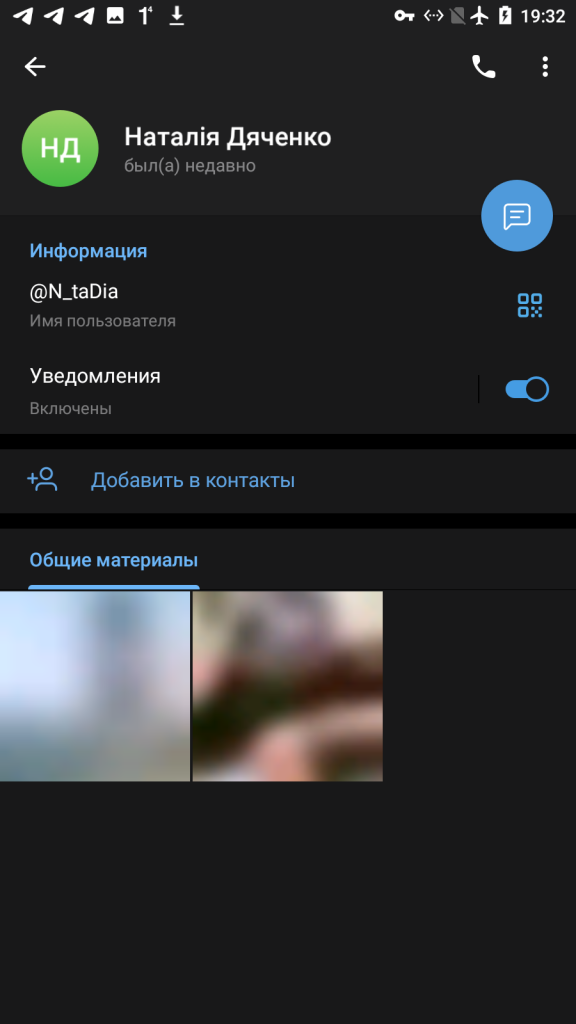
Task: Show the QR code for @N_taDia
Action: [x=530, y=305]
